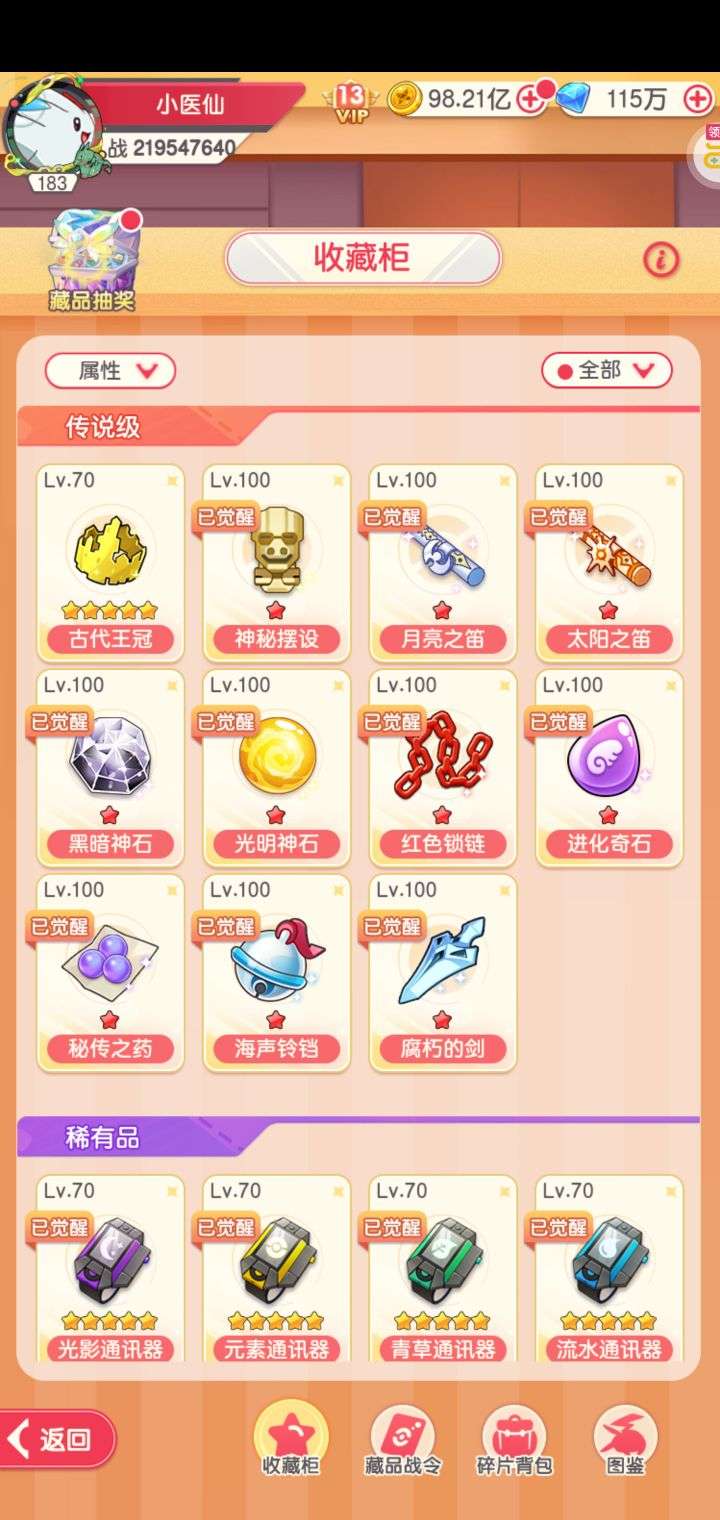Viewport: 720px width, 1520px height.
Task: Open the 进化奇石 card
Action: coord(608,768)
